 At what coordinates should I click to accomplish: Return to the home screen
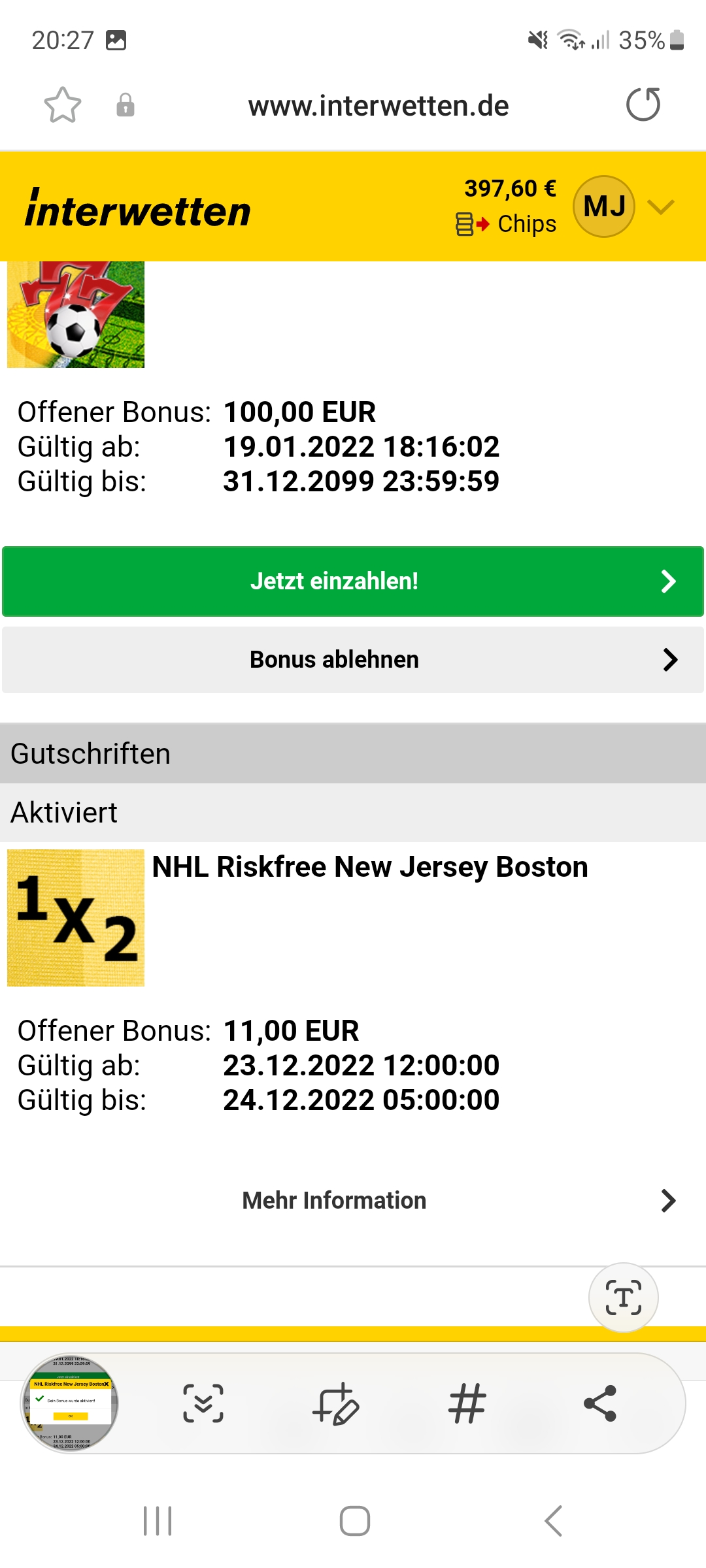[x=354, y=1521]
